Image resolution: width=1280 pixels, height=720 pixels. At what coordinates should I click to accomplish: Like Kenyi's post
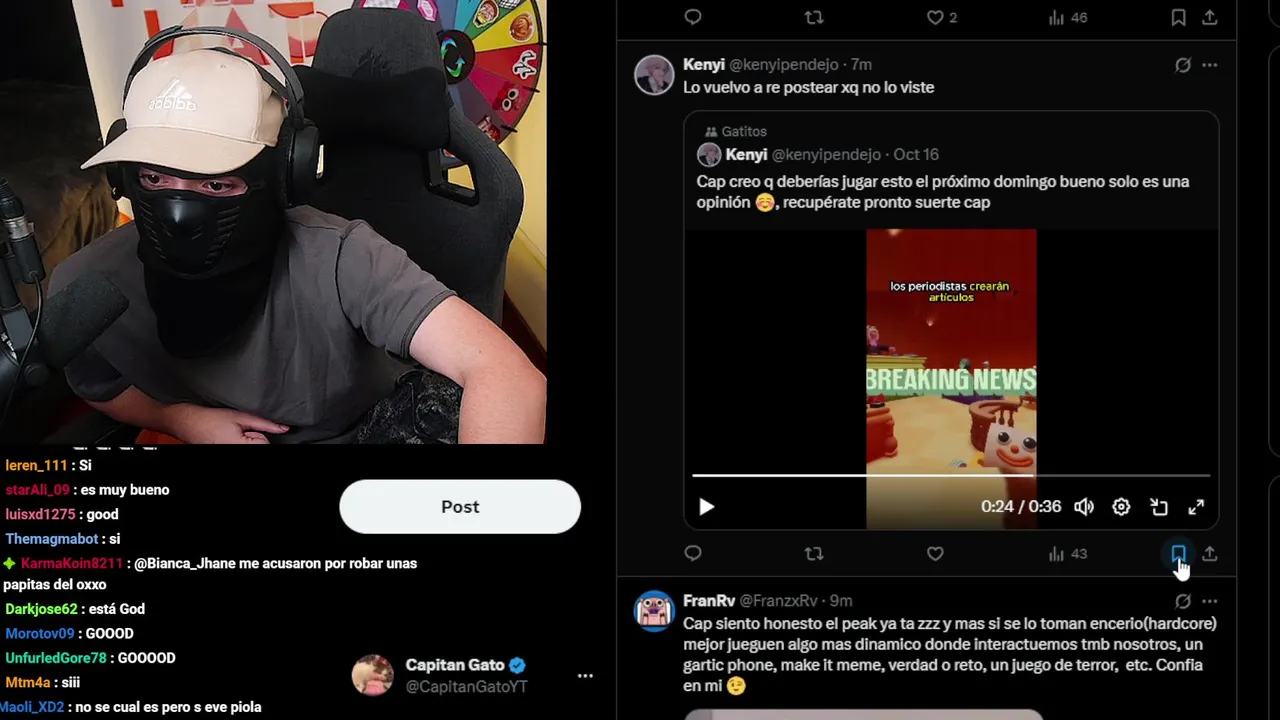coord(935,554)
